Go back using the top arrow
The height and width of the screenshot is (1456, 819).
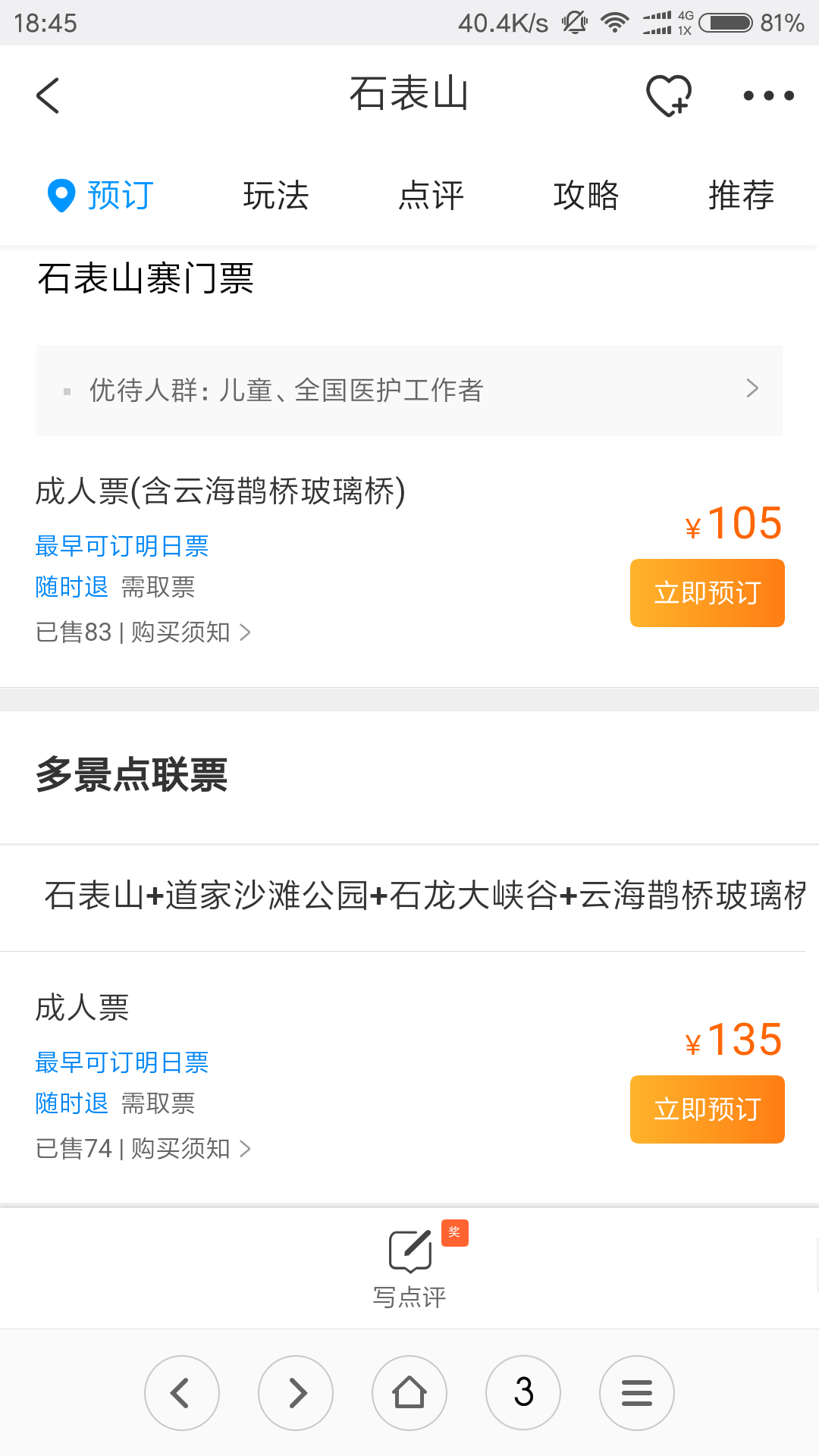(x=48, y=96)
